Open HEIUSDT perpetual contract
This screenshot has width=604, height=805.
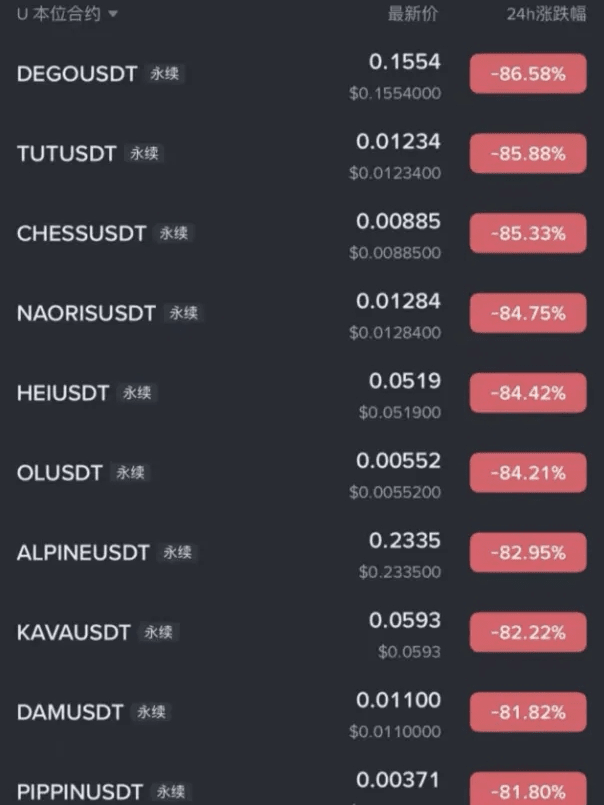click(63, 393)
